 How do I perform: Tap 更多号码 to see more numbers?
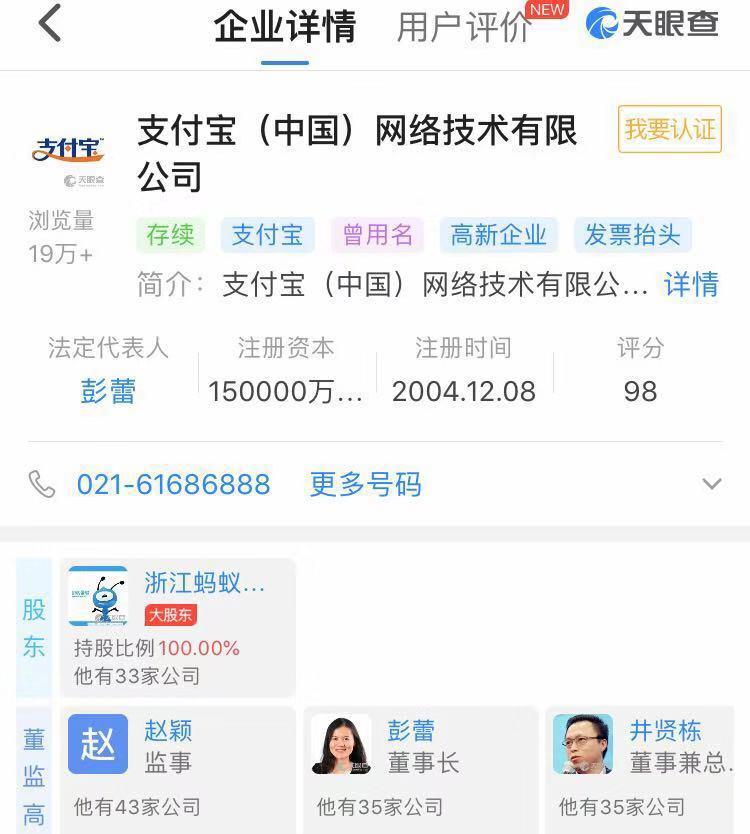(x=365, y=485)
